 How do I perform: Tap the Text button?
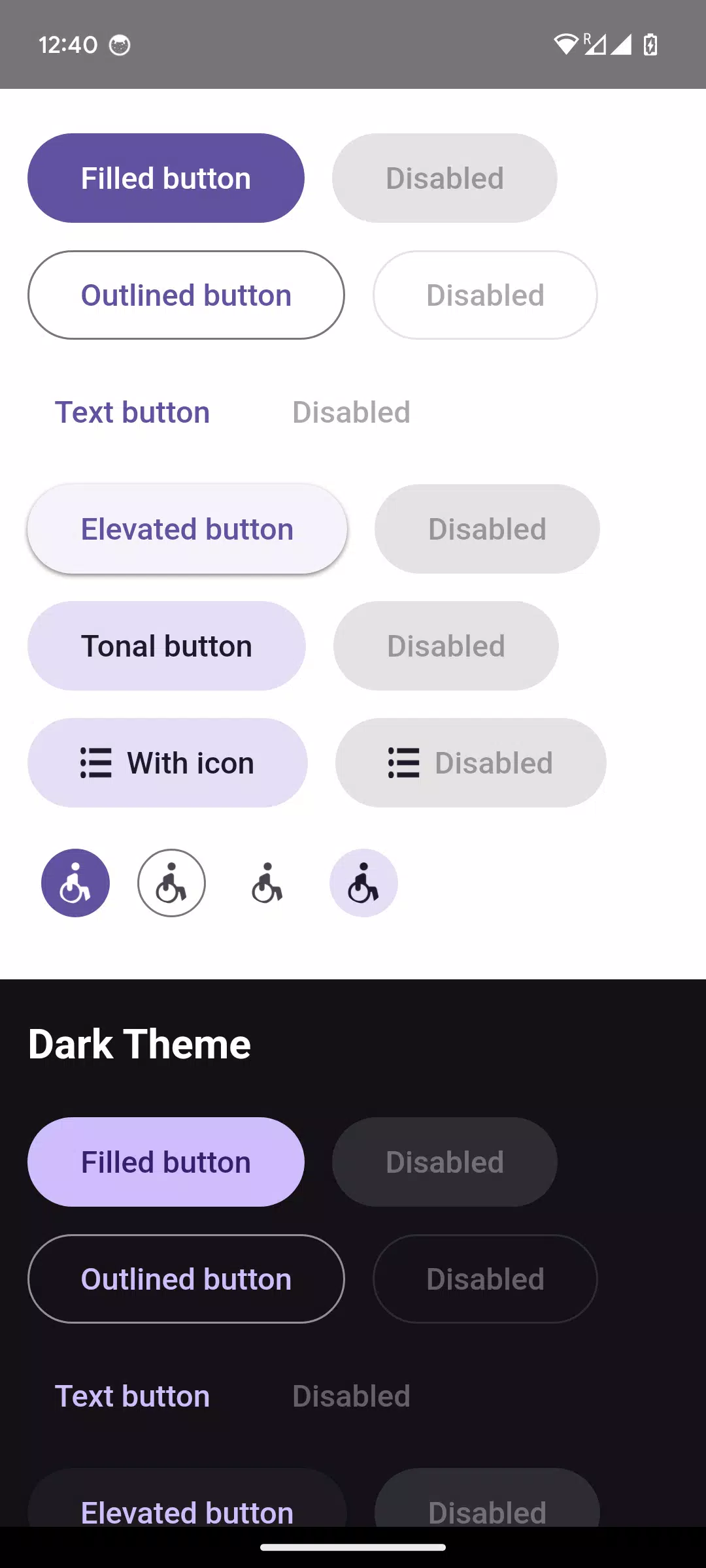(131, 412)
